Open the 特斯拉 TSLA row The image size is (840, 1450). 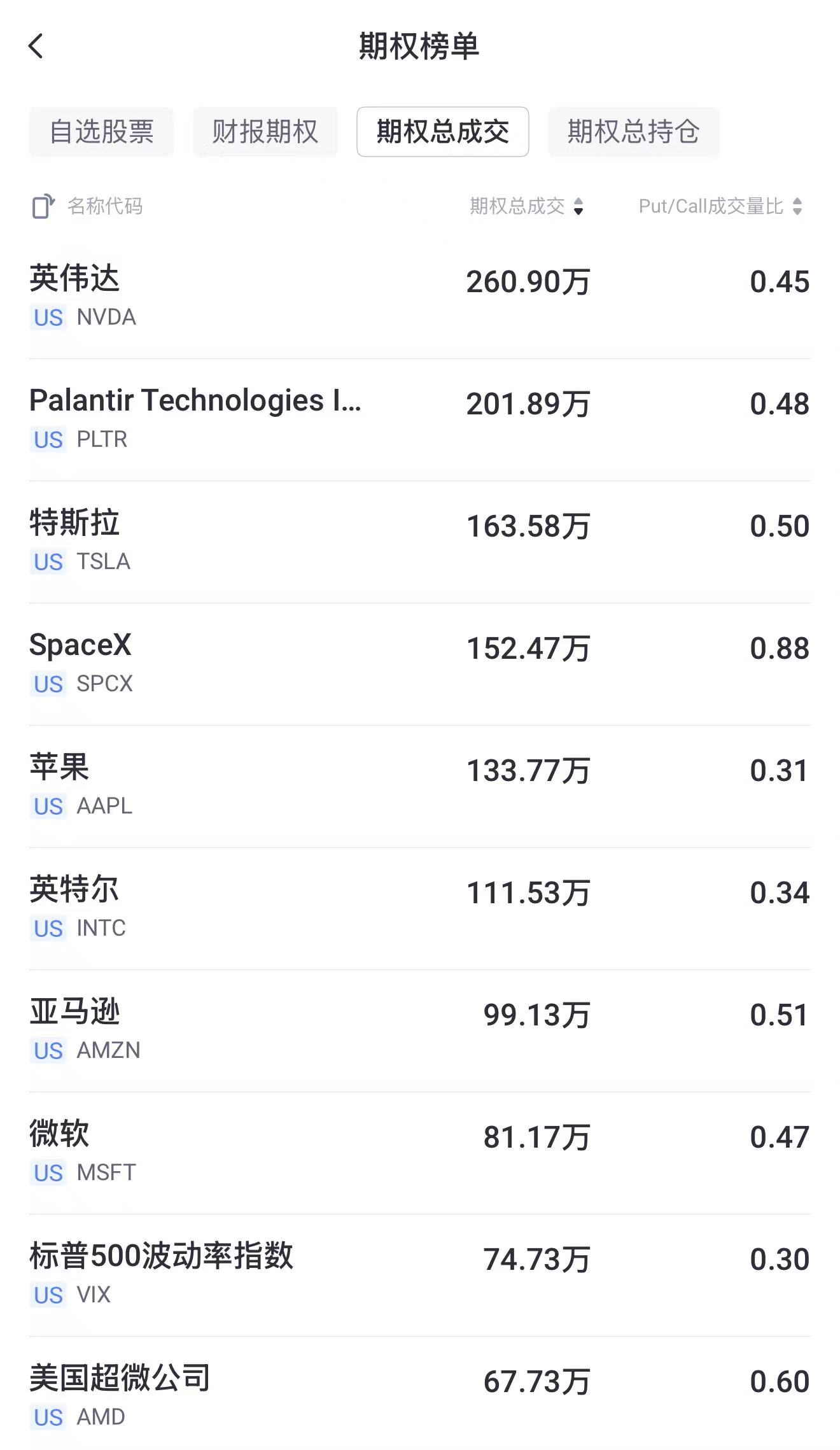(x=420, y=542)
